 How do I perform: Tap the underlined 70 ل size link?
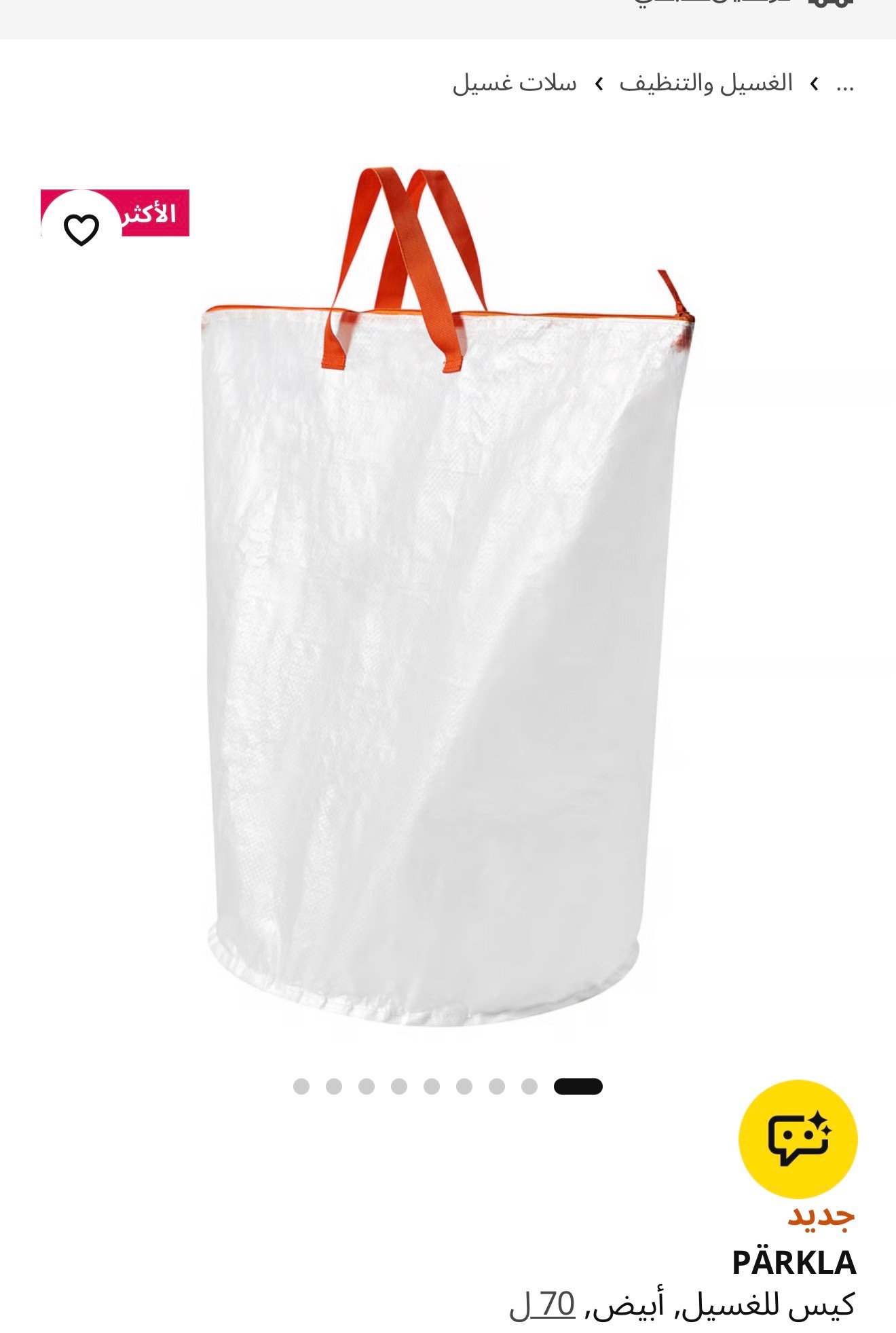pyautogui.click(x=543, y=1304)
